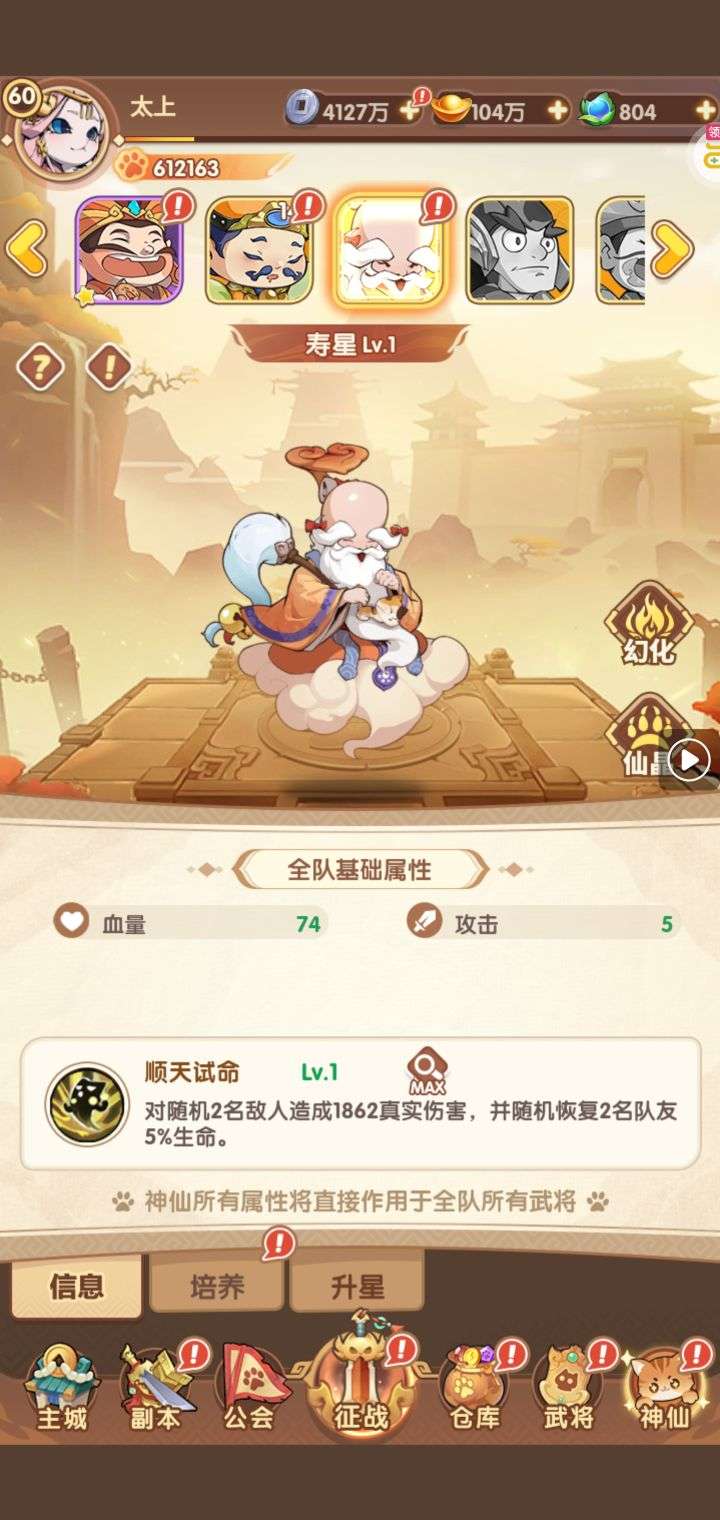Screen dimensions: 720x1520
Task: Open the 仓库 warehouse section
Action: pyautogui.click(x=474, y=1392)
